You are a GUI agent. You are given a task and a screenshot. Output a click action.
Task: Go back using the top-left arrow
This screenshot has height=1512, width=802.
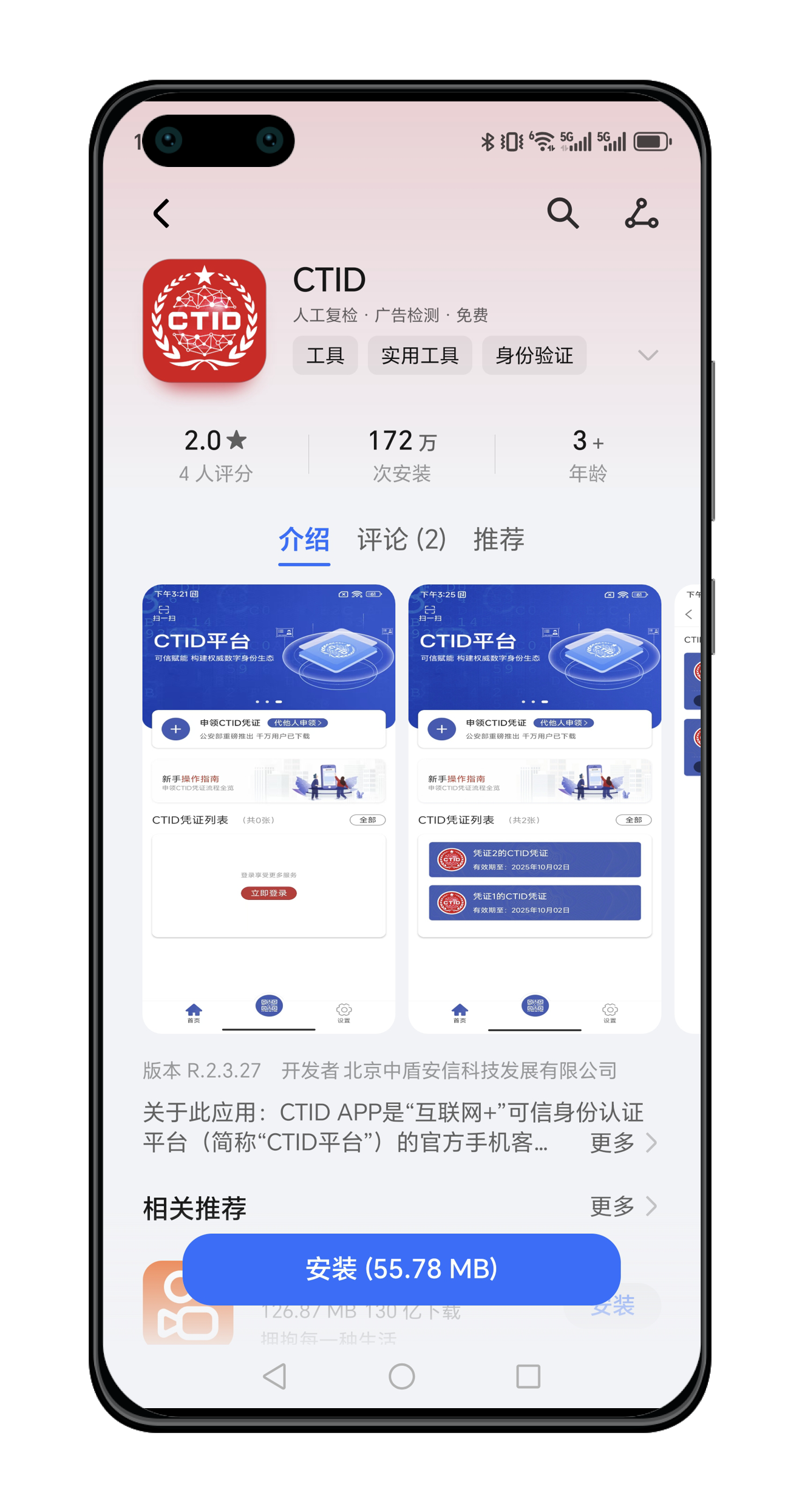tap(161, 214)
